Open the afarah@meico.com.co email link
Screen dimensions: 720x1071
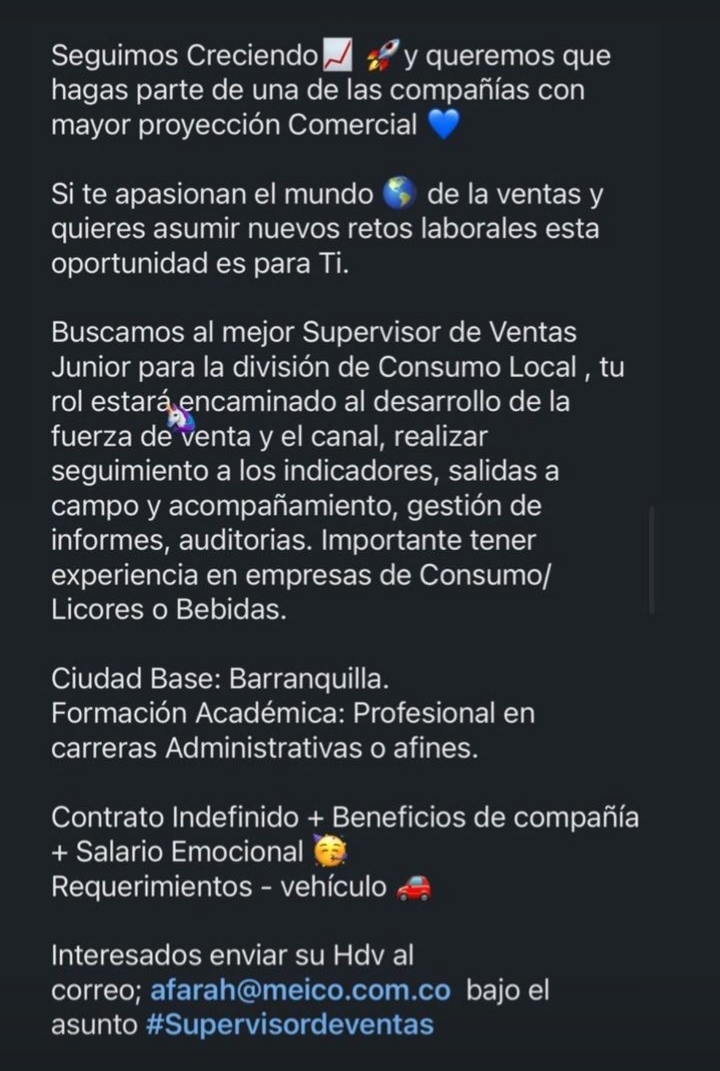pos(300,990)
